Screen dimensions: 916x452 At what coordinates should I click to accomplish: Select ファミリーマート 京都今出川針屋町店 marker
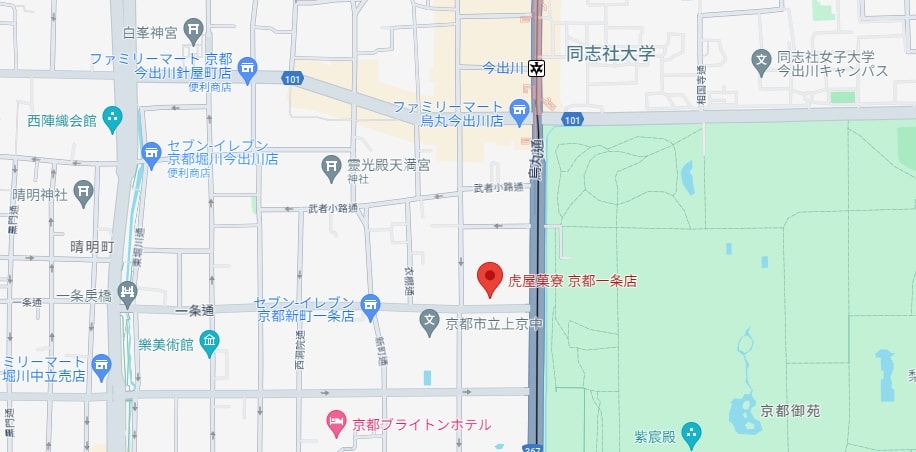point(248,69)
